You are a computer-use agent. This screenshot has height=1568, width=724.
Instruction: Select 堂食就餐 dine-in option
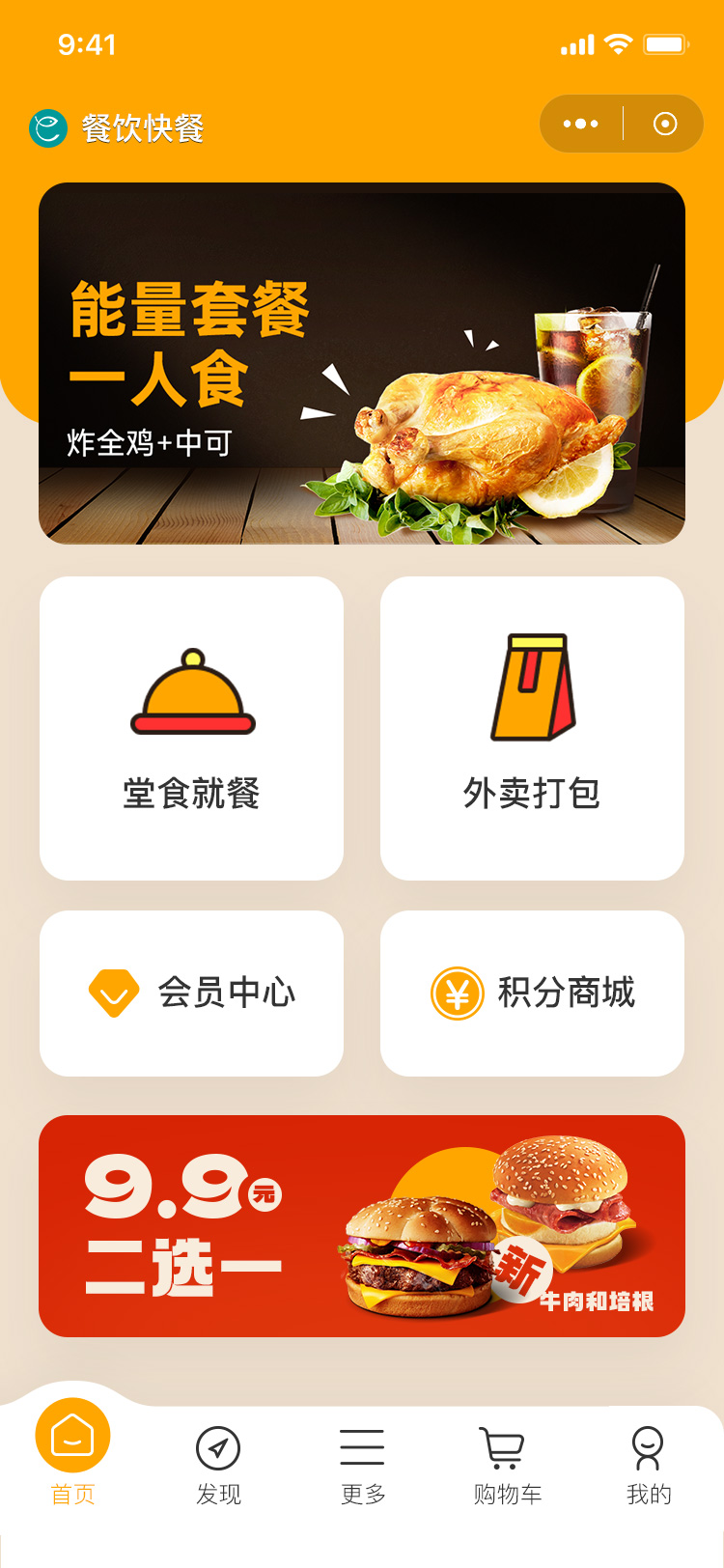point(191,728)
